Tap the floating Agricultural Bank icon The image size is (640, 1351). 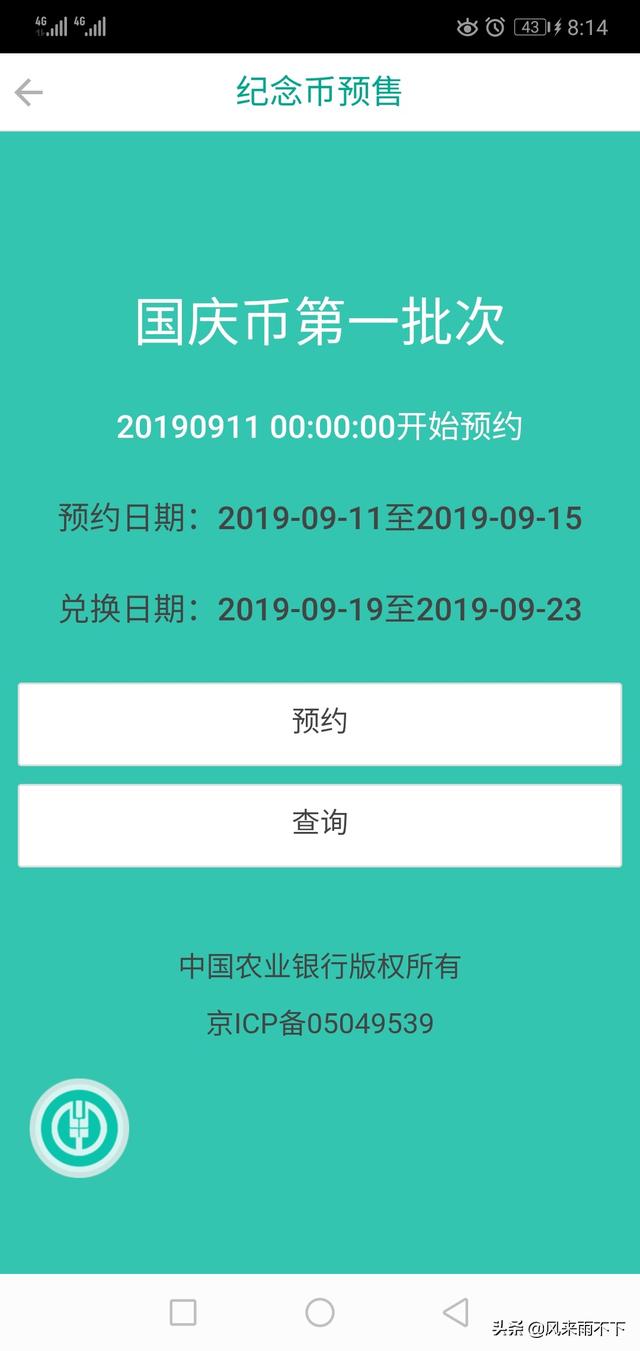pos(79,1128)
